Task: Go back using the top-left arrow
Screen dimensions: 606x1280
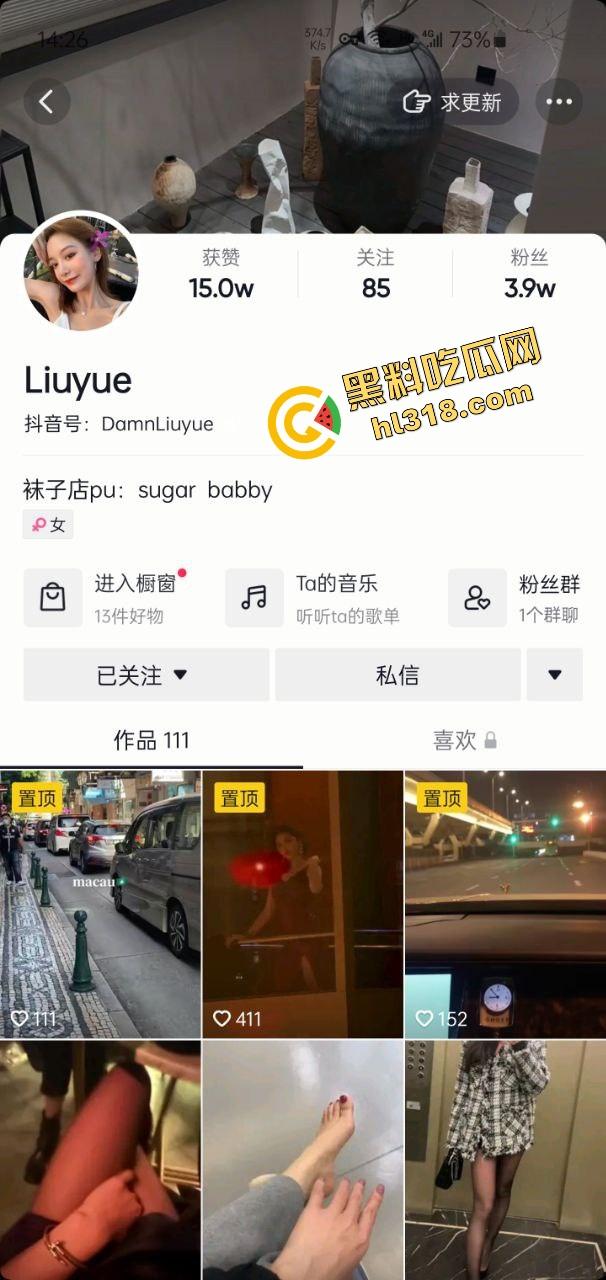Action: click(x=46, y=101)
